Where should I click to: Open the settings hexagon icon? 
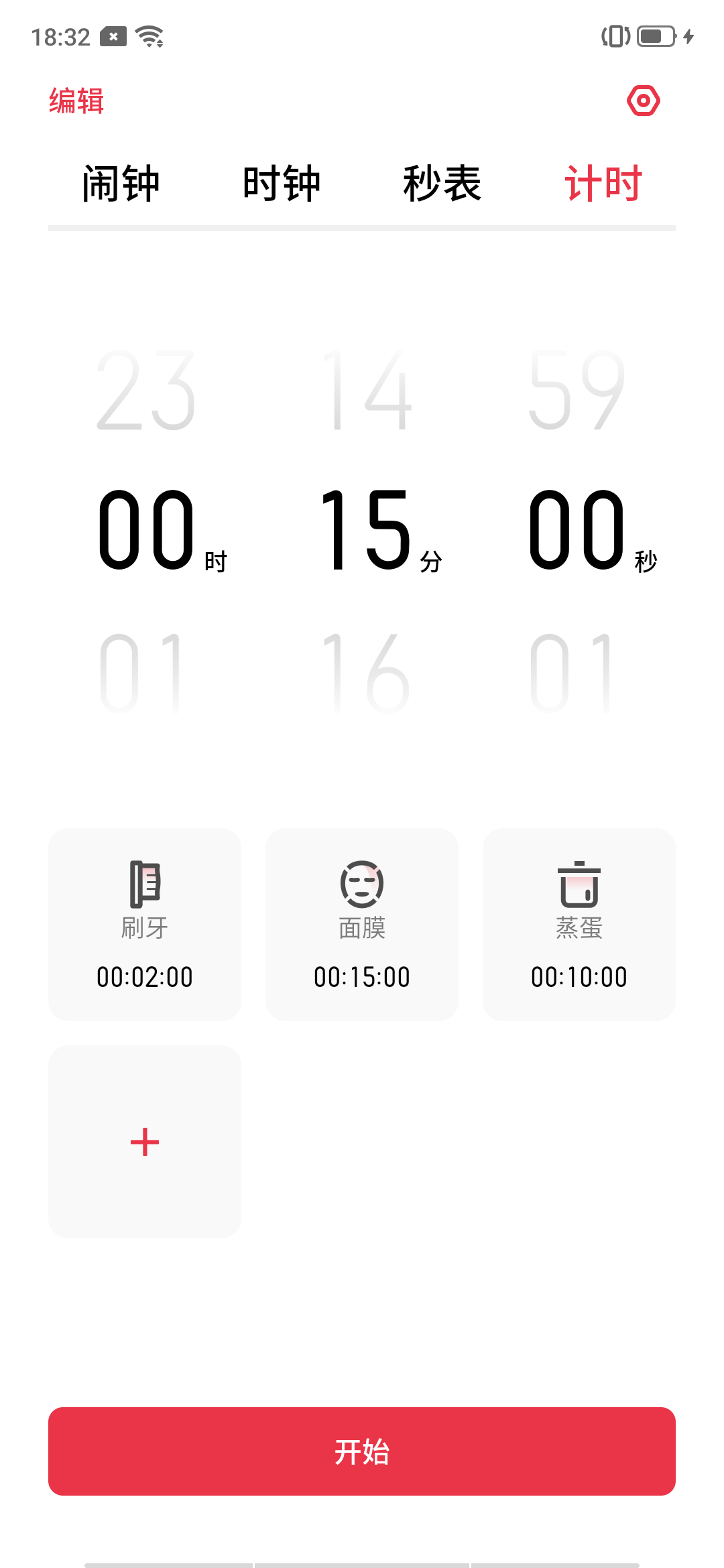click(644, 101)
